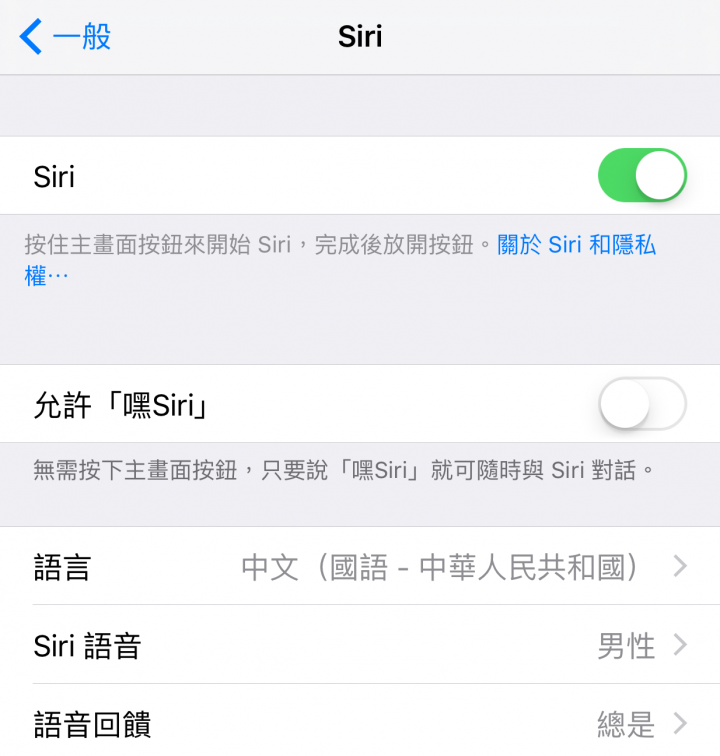Open Siri 語音 voice gender row

coord(360,646)
